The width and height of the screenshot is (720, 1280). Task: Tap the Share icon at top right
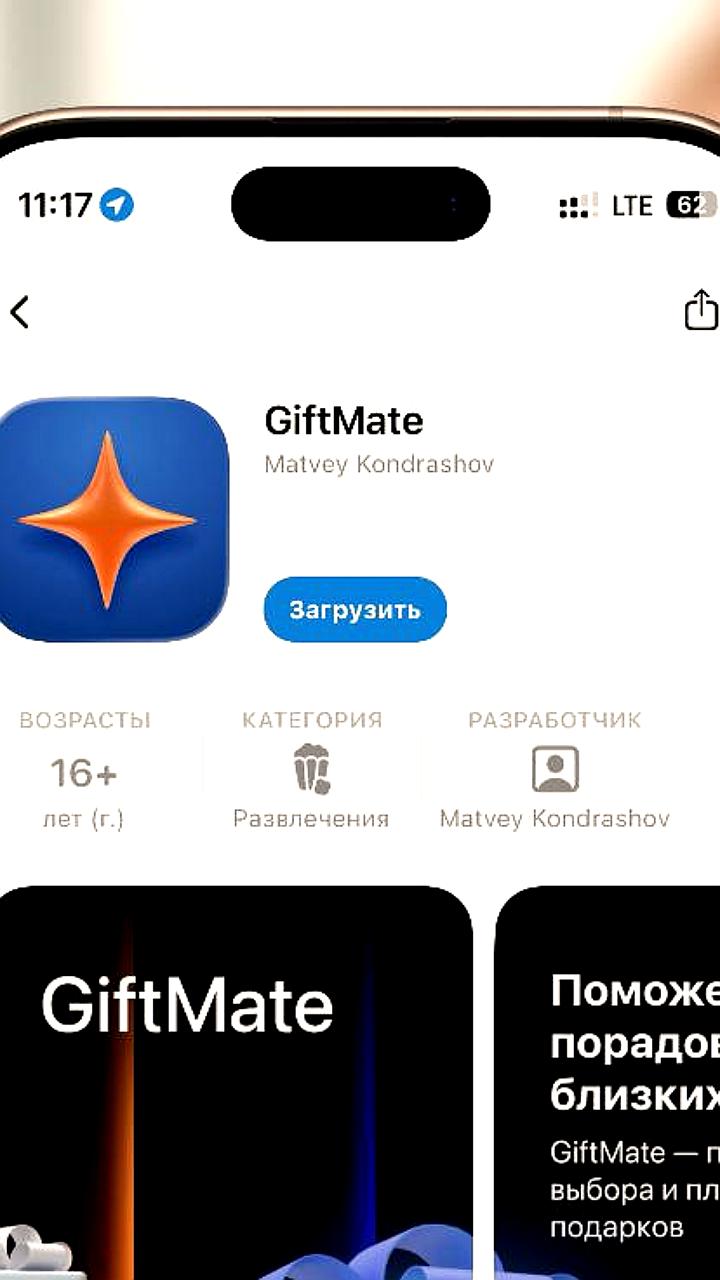pos(702,312)
